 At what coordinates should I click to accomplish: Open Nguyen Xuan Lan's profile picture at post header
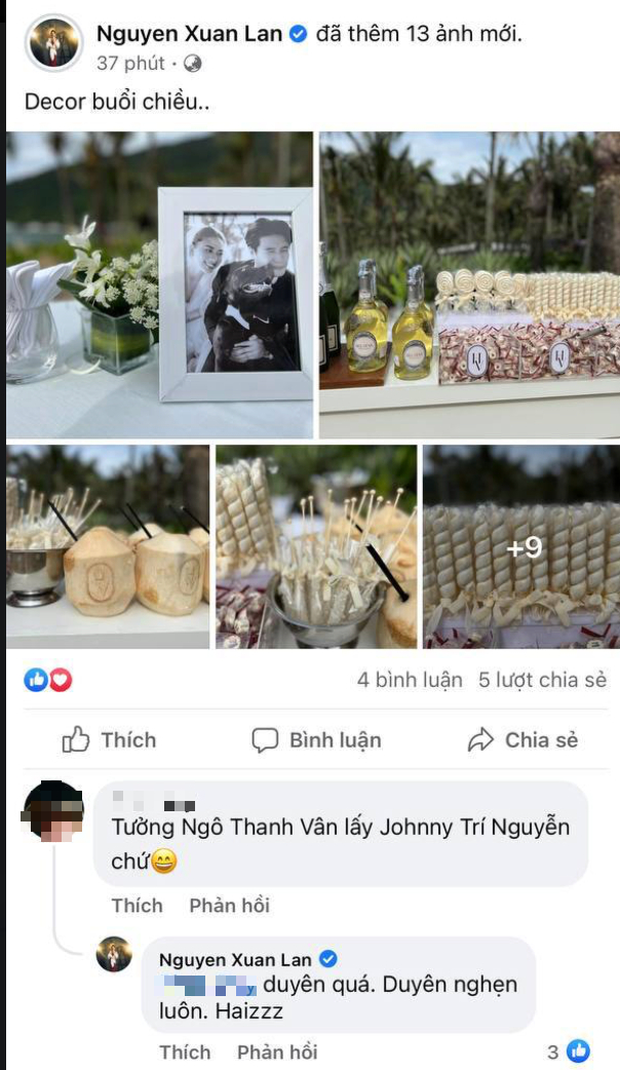pos(53,44)
